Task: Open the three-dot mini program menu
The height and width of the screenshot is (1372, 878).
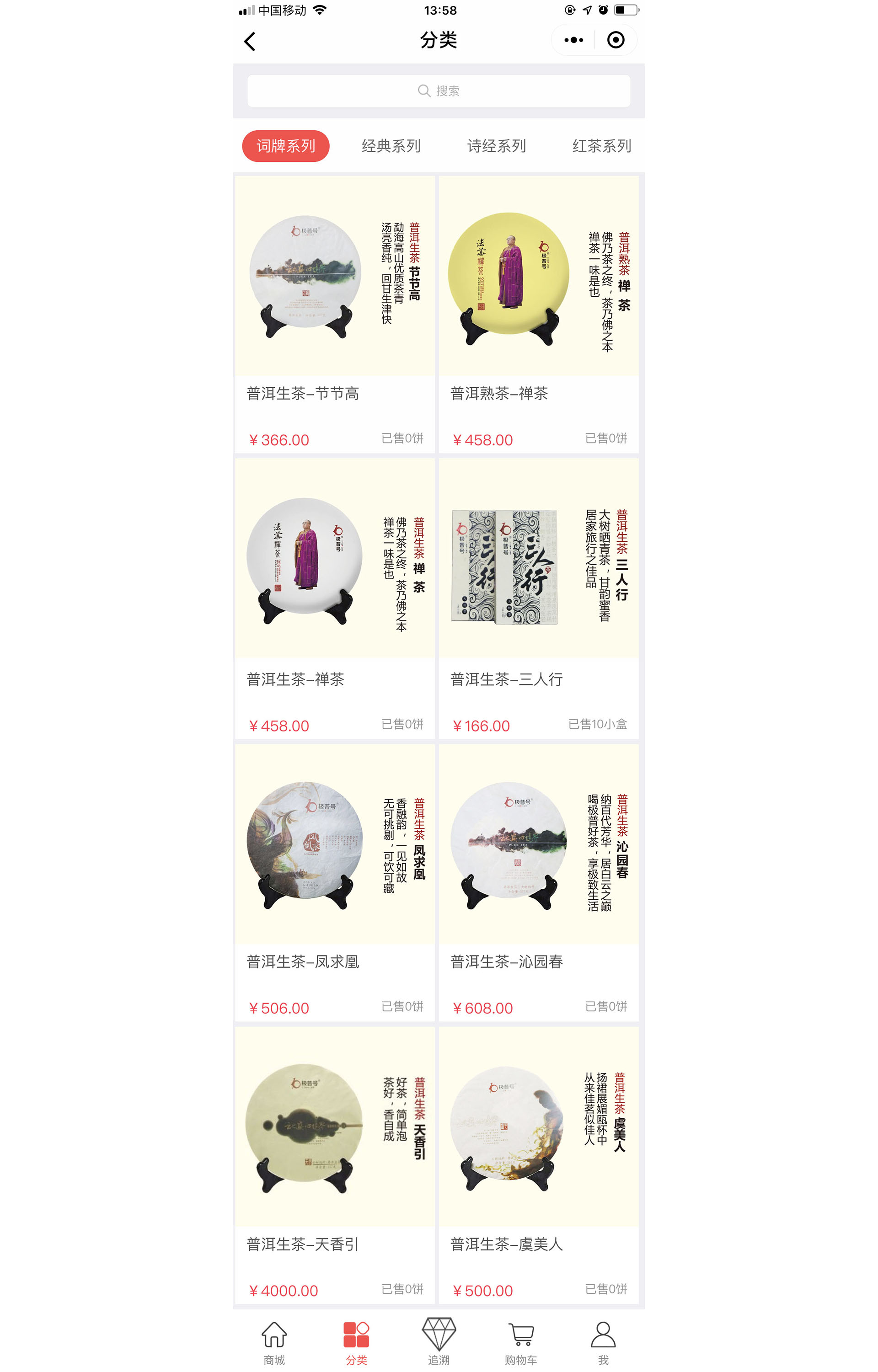Action: point(573,40)
